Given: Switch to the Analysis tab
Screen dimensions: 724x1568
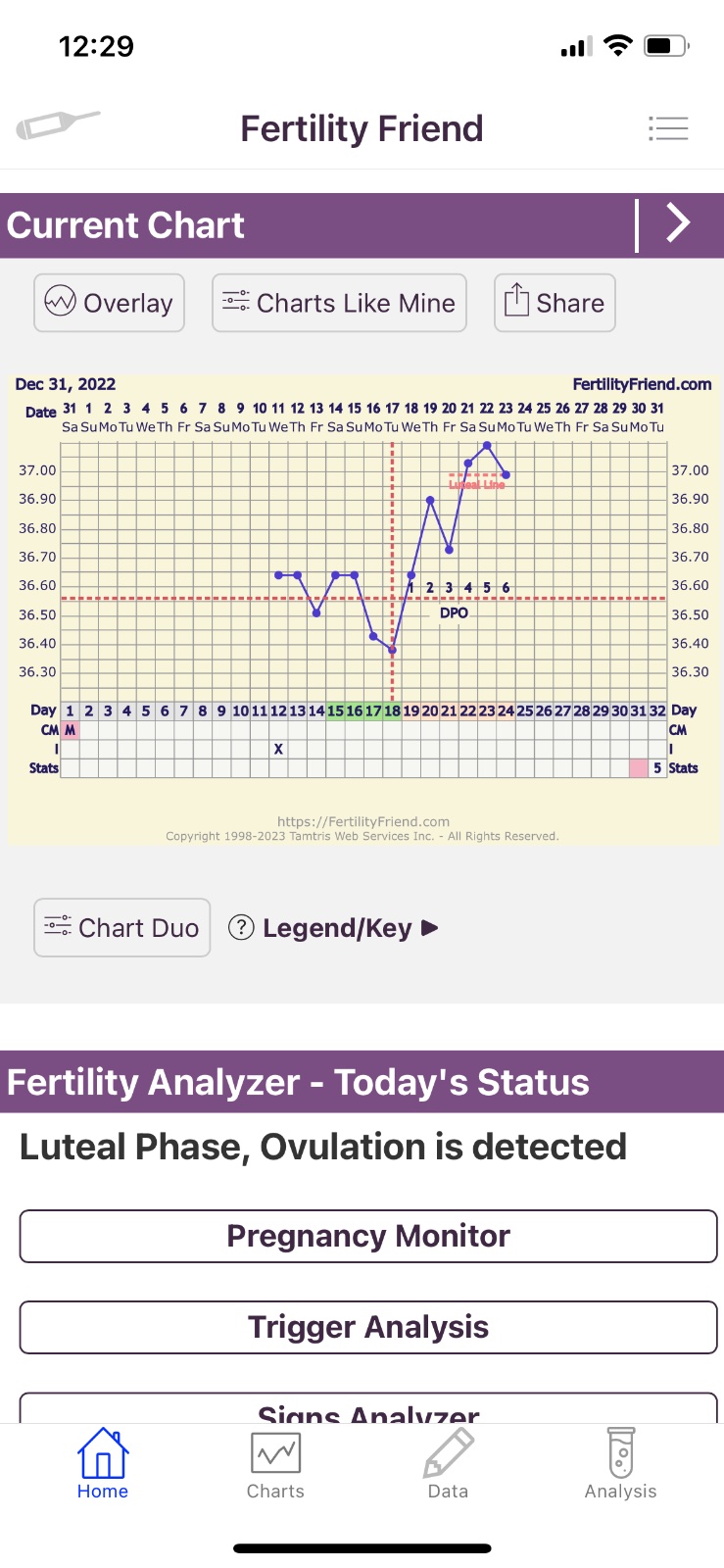Looking at the screenshot, I should click(x=620, y=1465).
